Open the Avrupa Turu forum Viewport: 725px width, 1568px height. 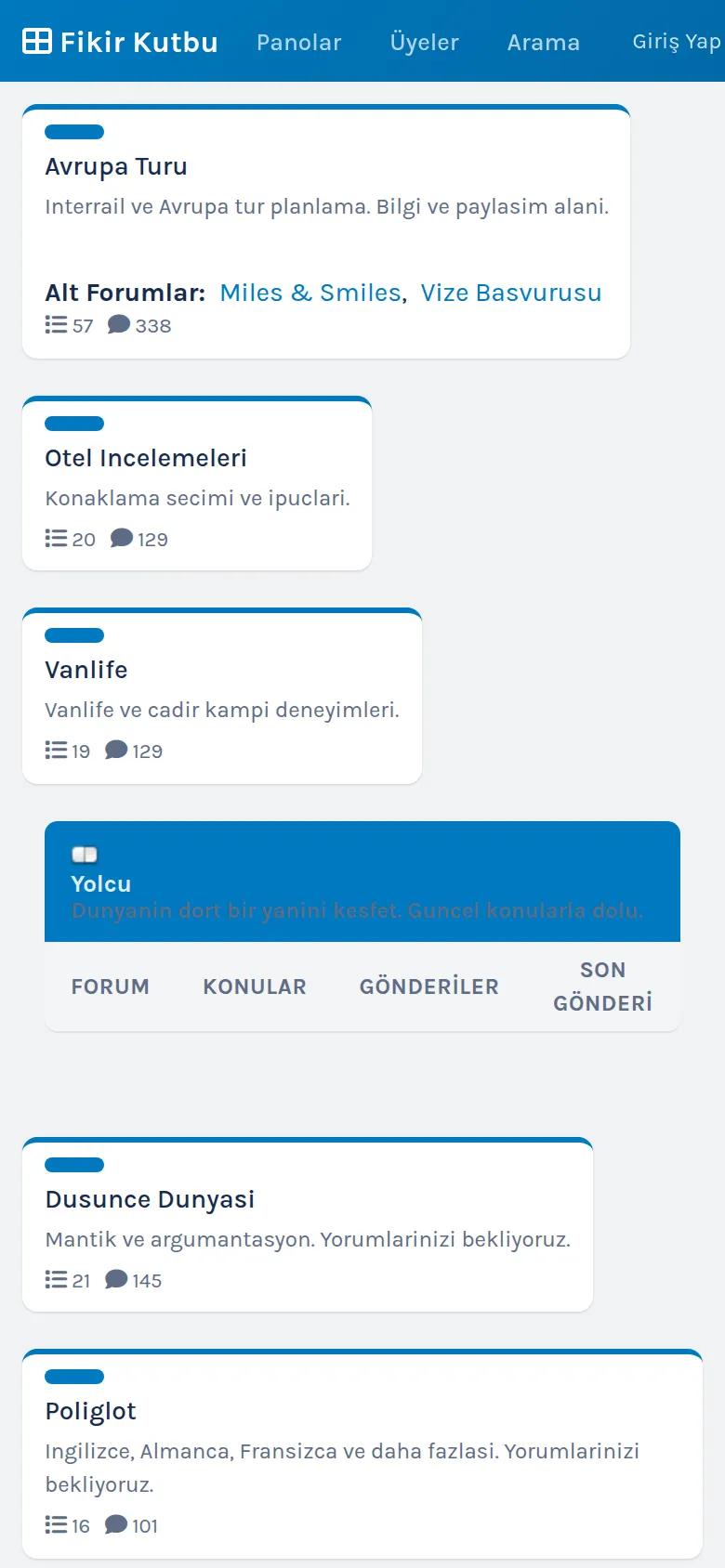coord(116,166)
